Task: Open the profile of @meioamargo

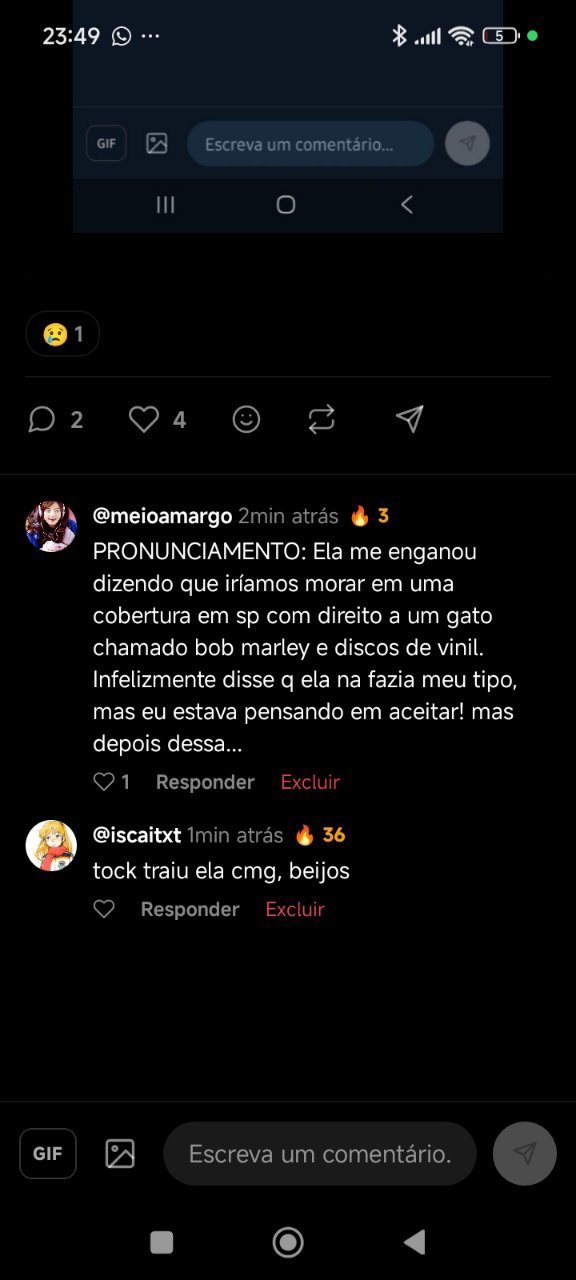Action: click(x=51, y=526)
